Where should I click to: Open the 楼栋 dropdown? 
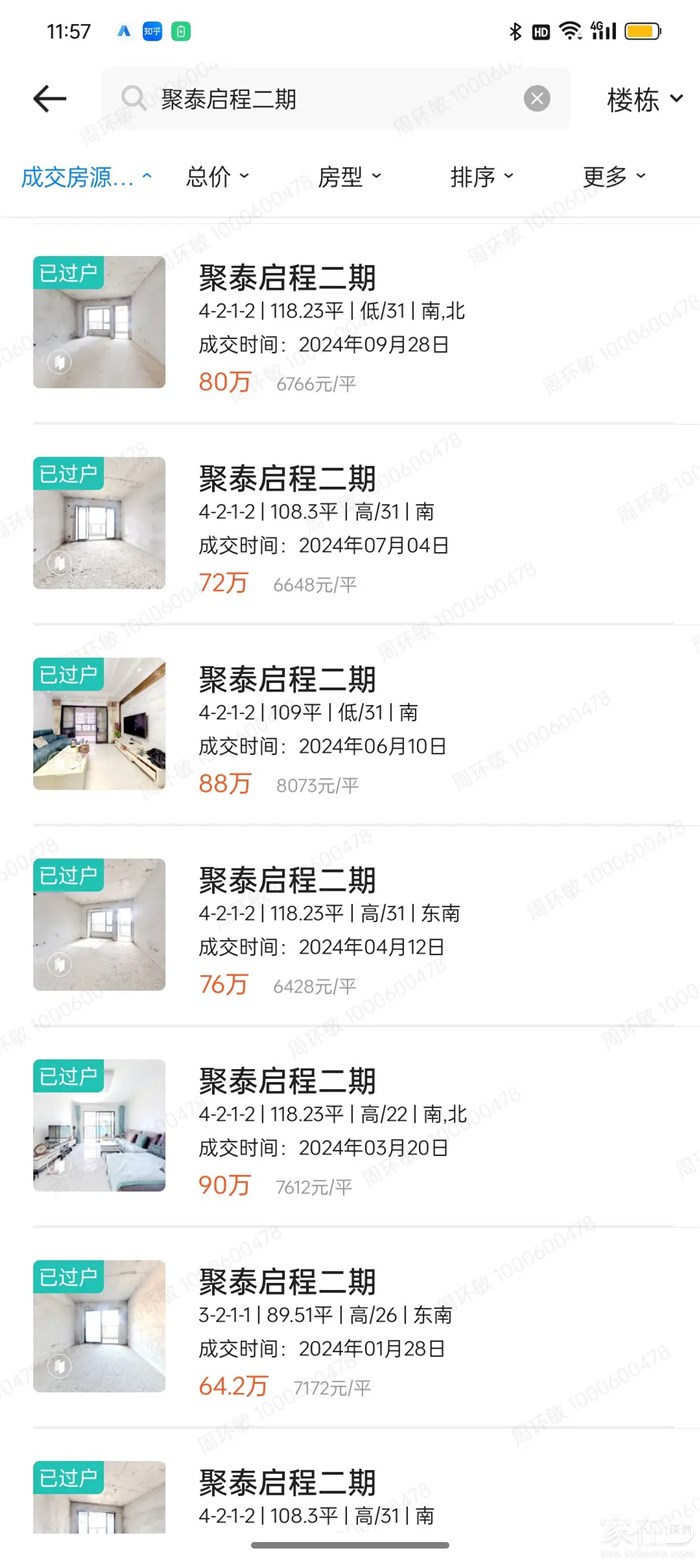coord(644,99)
